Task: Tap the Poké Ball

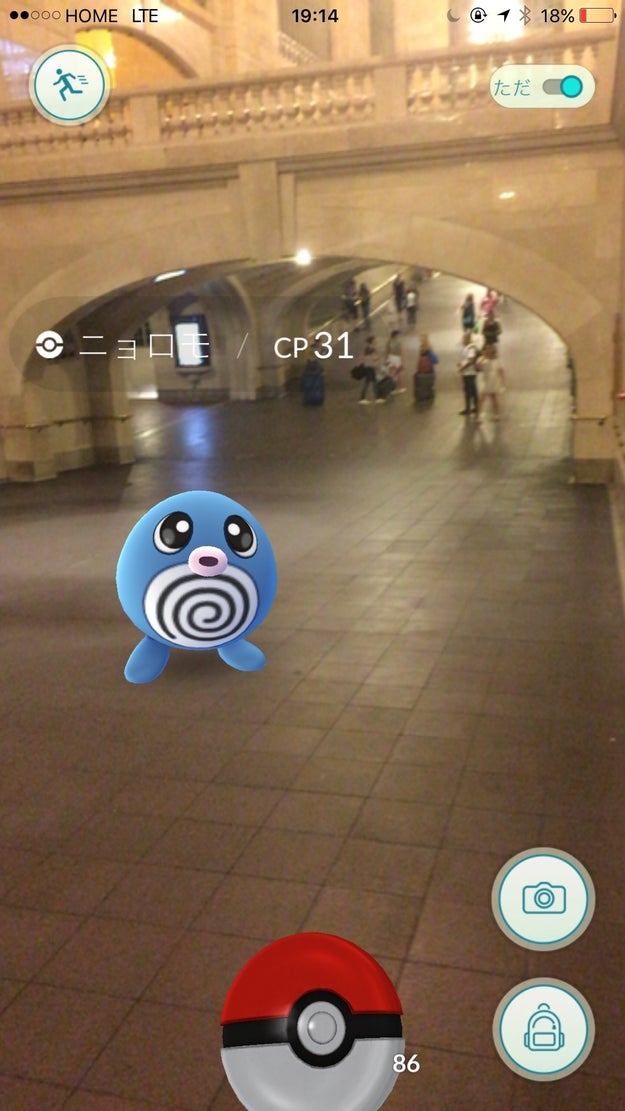Action: pos(312,1025)
